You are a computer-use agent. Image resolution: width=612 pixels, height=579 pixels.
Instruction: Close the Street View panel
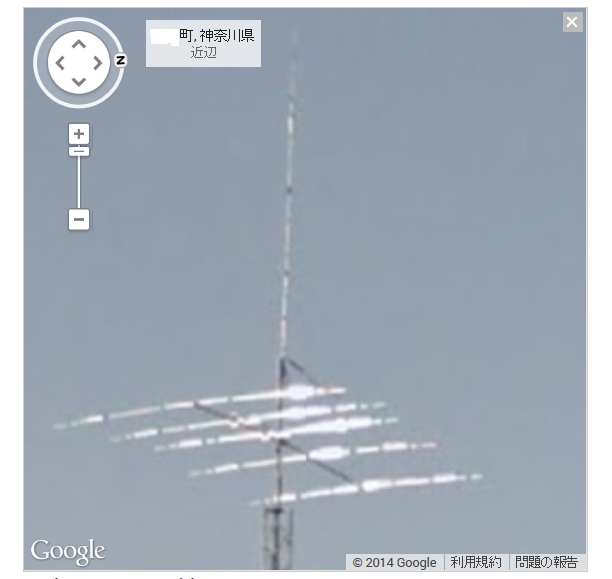[573, 22]
